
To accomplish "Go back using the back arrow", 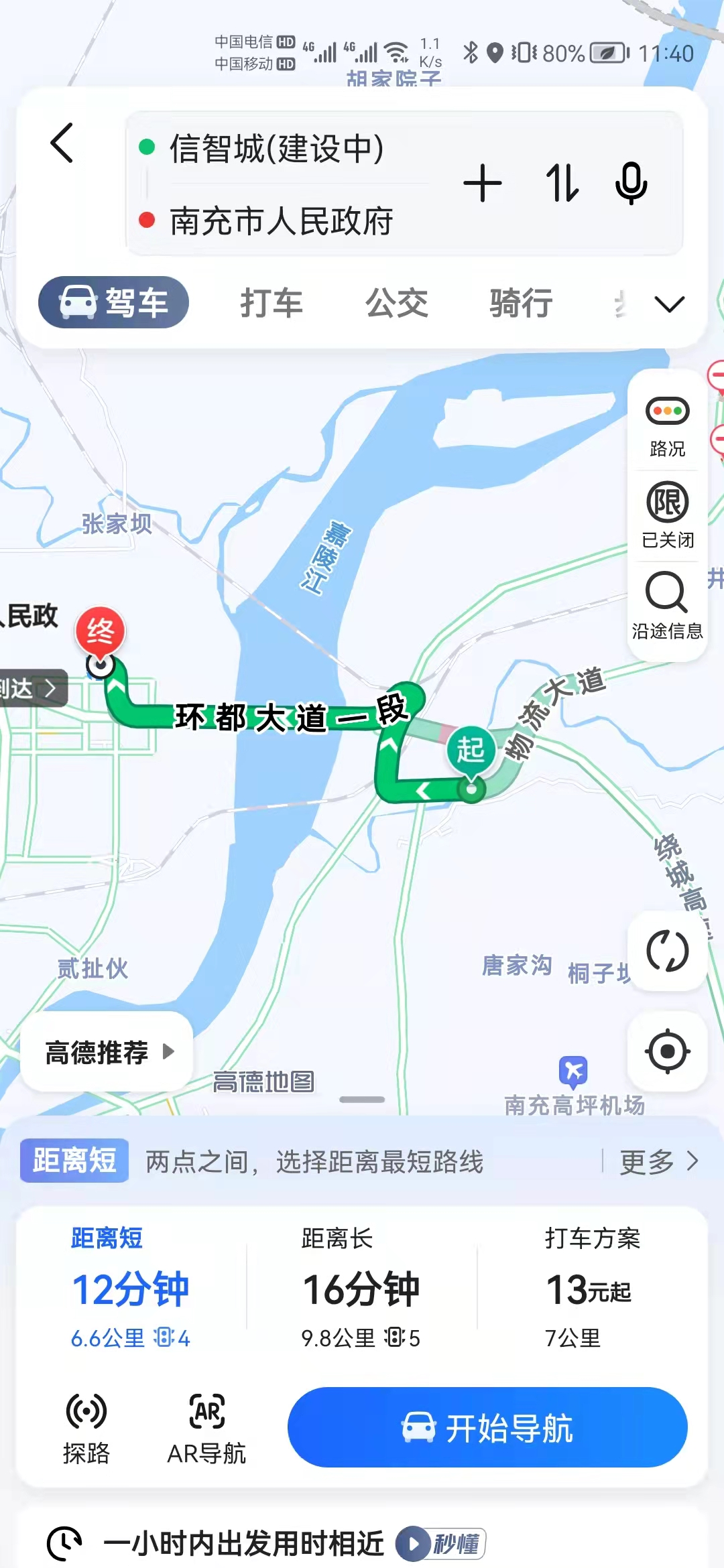I will 62,143.
